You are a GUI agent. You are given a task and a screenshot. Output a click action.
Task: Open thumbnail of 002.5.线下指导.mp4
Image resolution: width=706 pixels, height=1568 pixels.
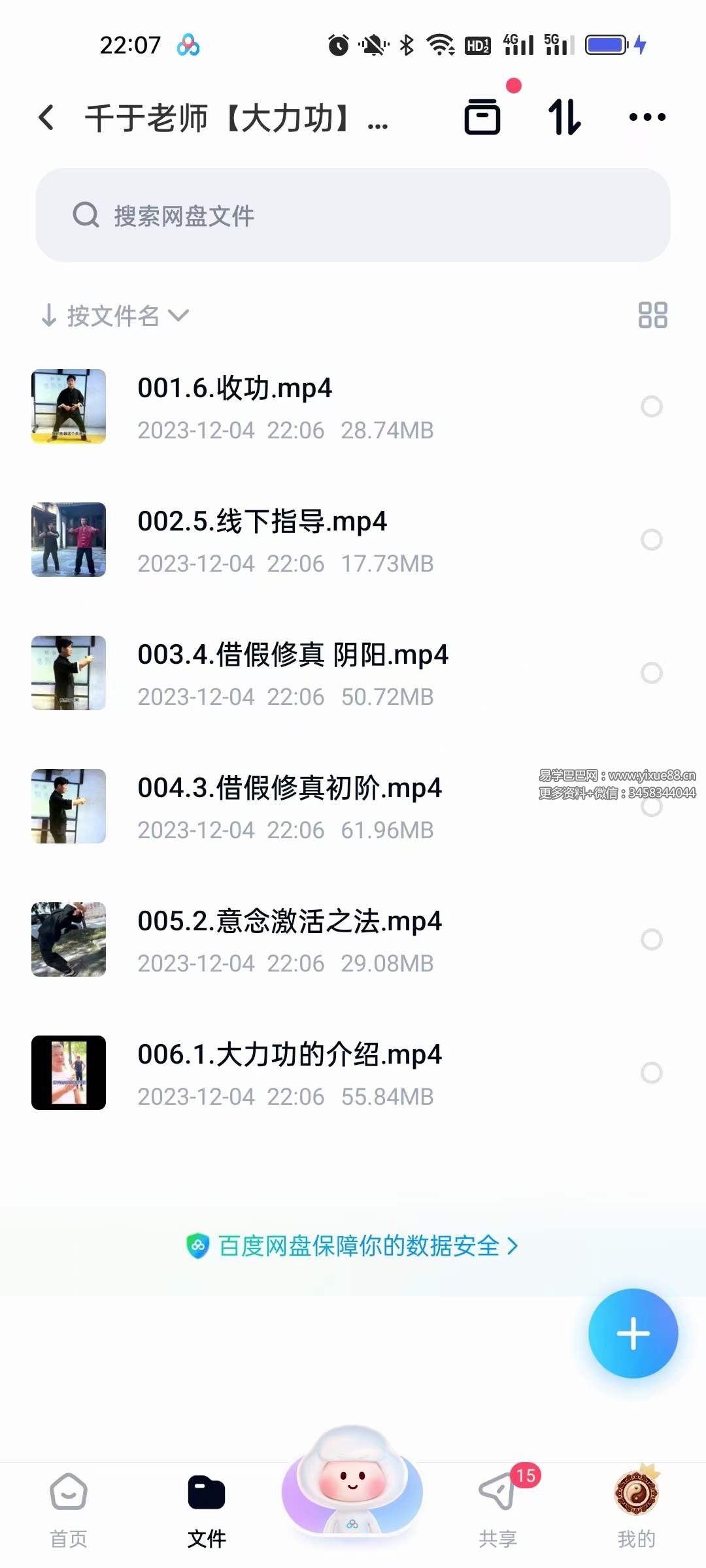tap(68, 540)
